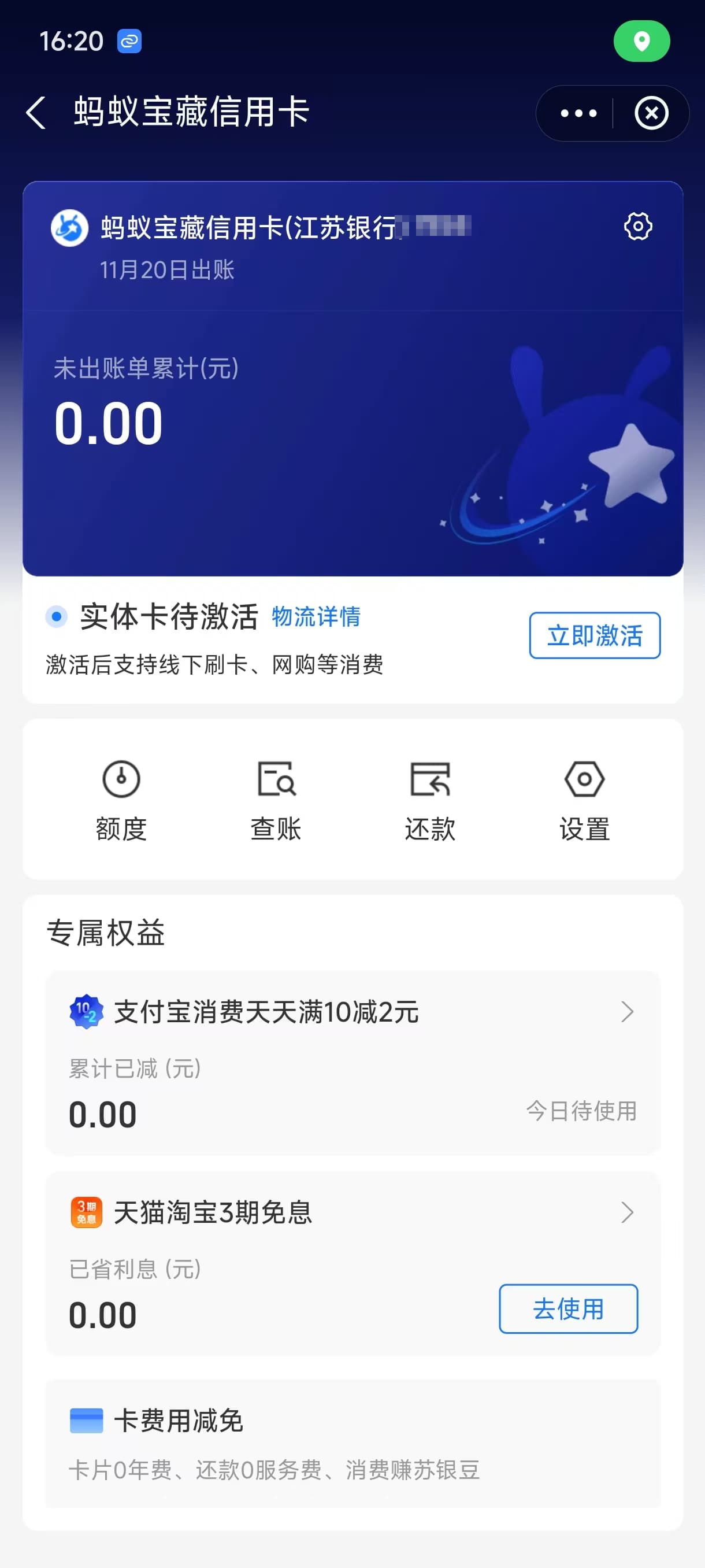Screen dimensions: 705x1568
Task: Open 天猫淘宝3期免息 benefit card
Action: pyautogui.click(x=353, y=1263)
